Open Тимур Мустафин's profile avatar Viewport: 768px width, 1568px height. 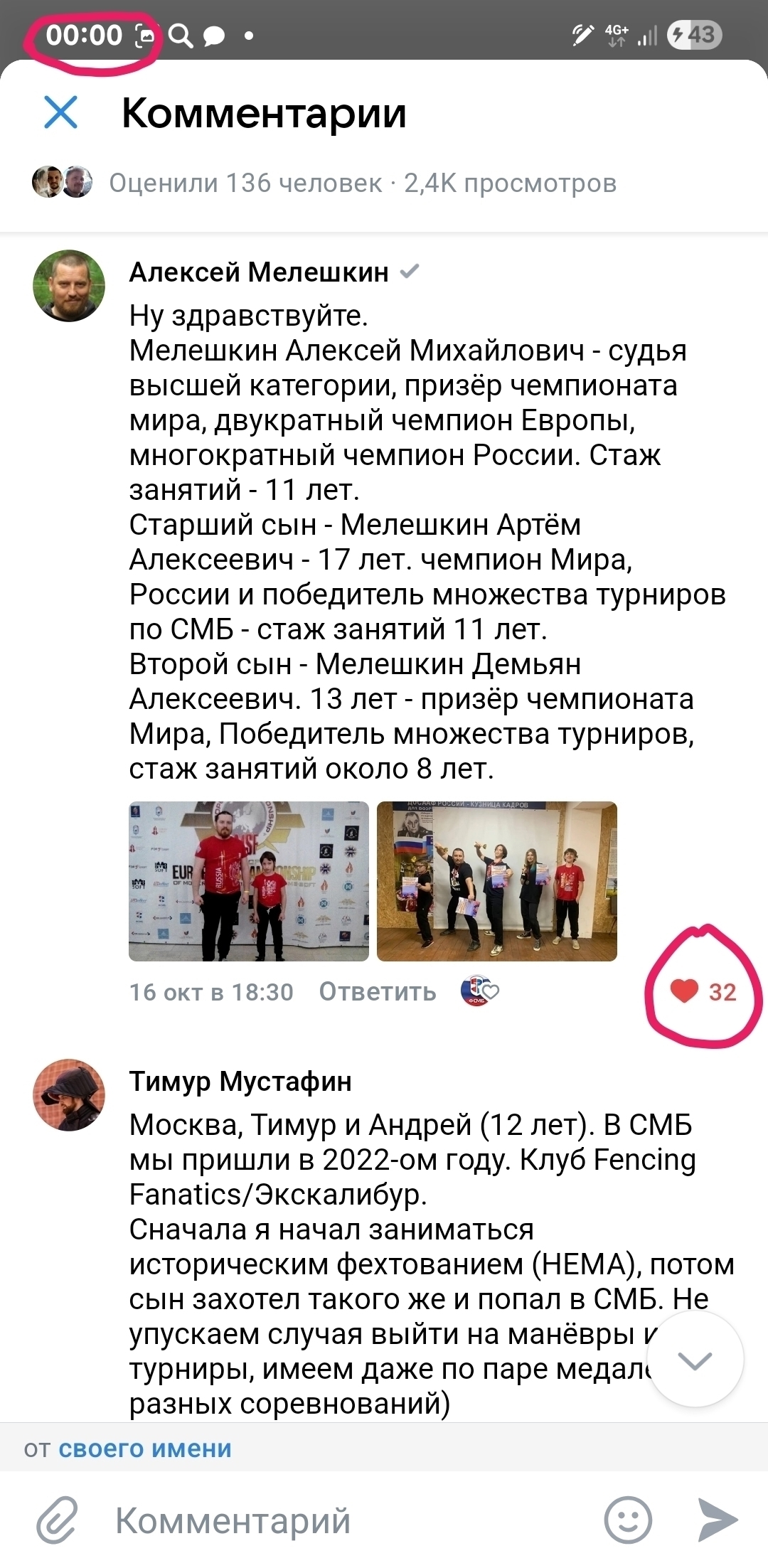69,1094
